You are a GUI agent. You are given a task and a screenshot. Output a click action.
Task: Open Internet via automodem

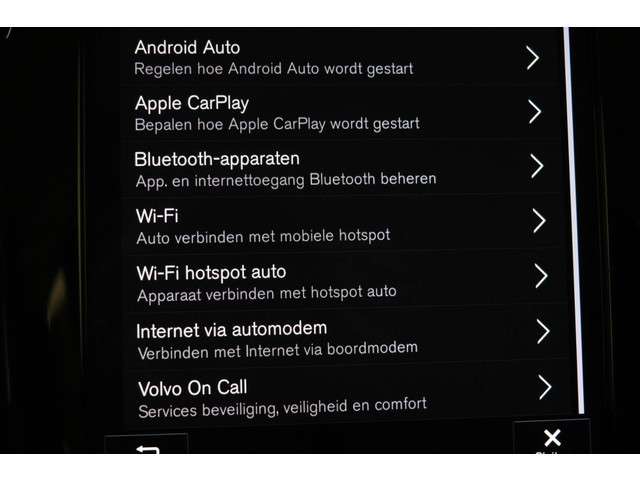click(x=340, y=338)
